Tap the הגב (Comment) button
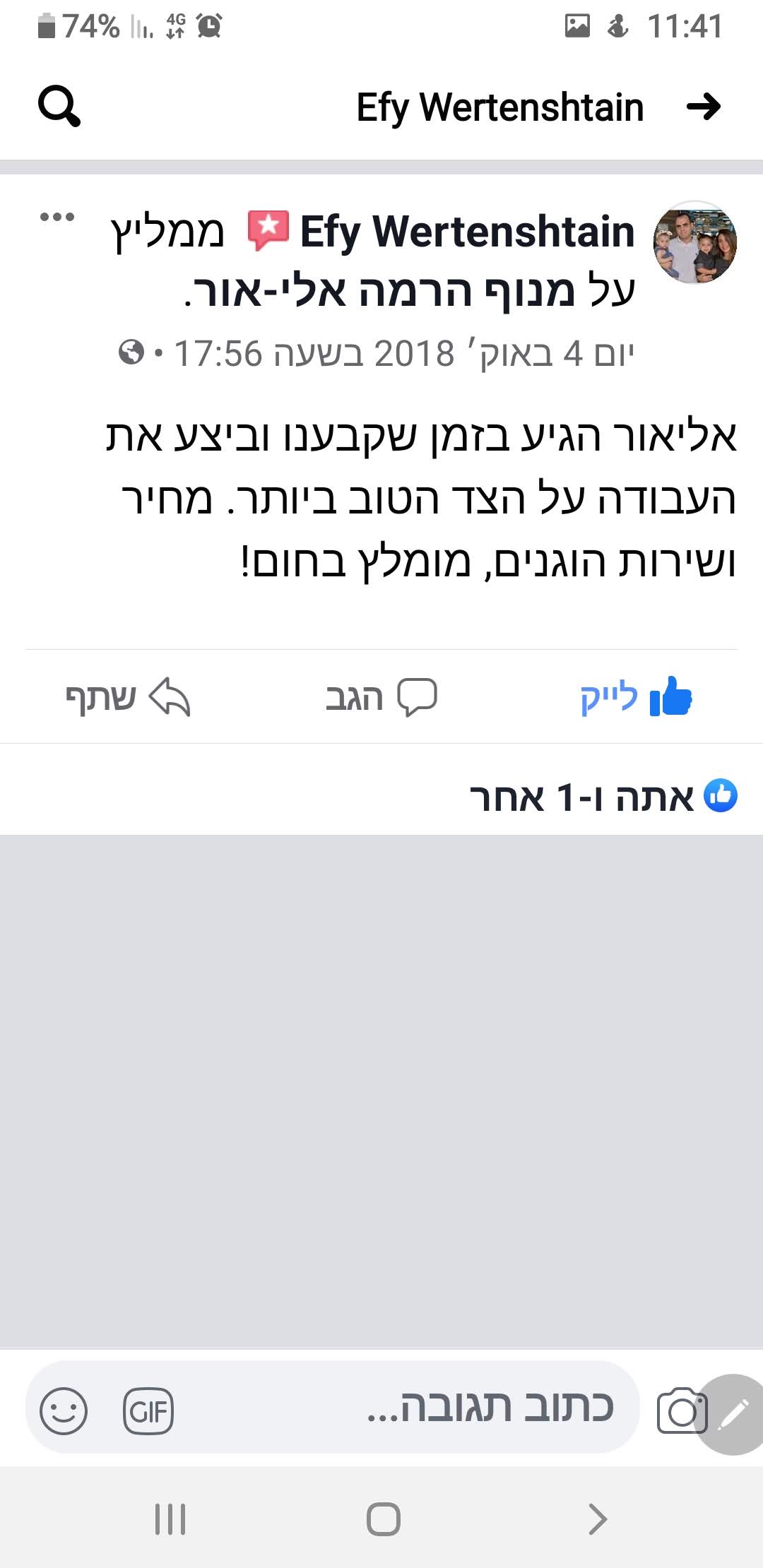 tap(381, 697)
